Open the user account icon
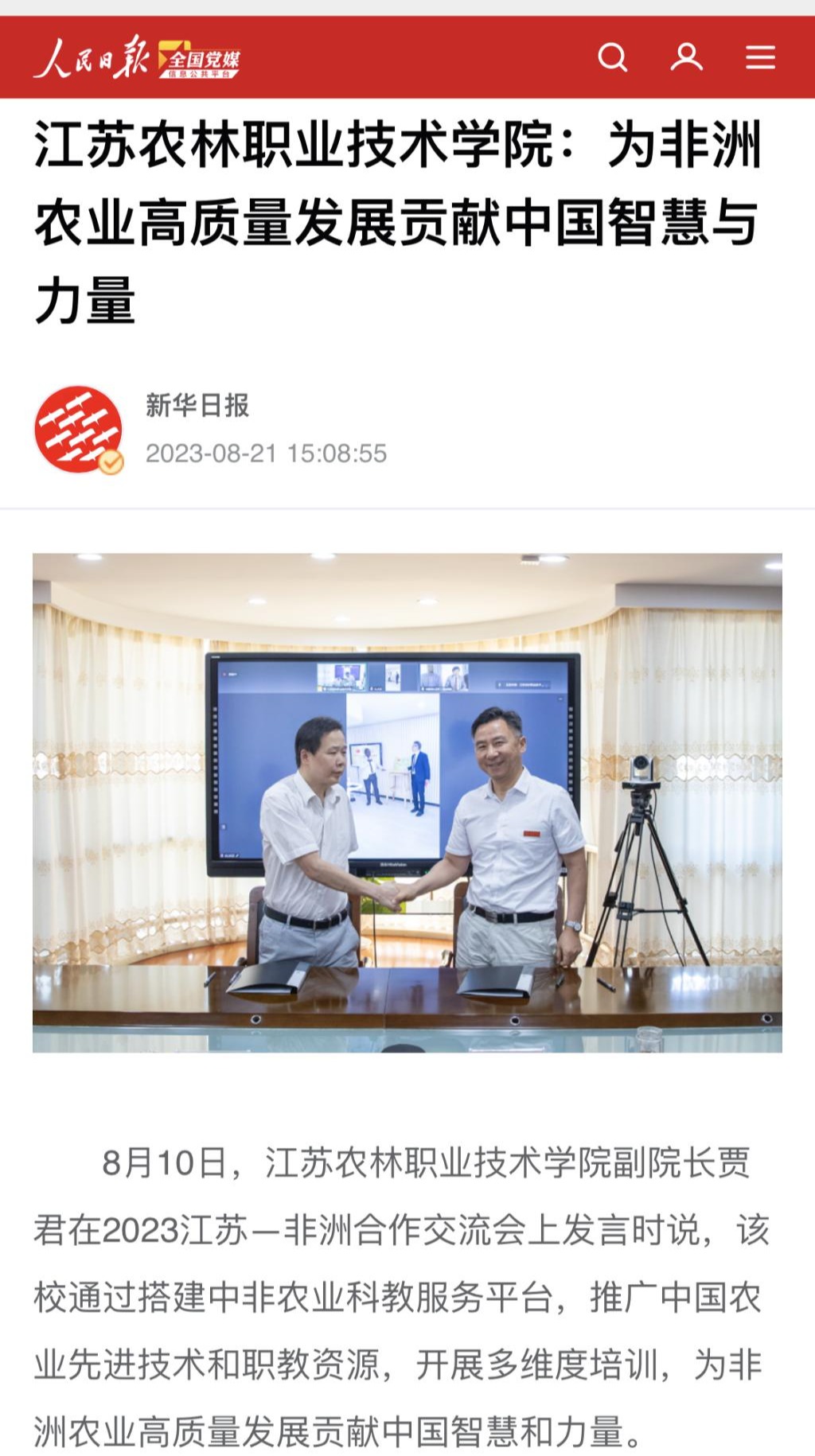815x1456 pixels. click(x=686, y=57)
